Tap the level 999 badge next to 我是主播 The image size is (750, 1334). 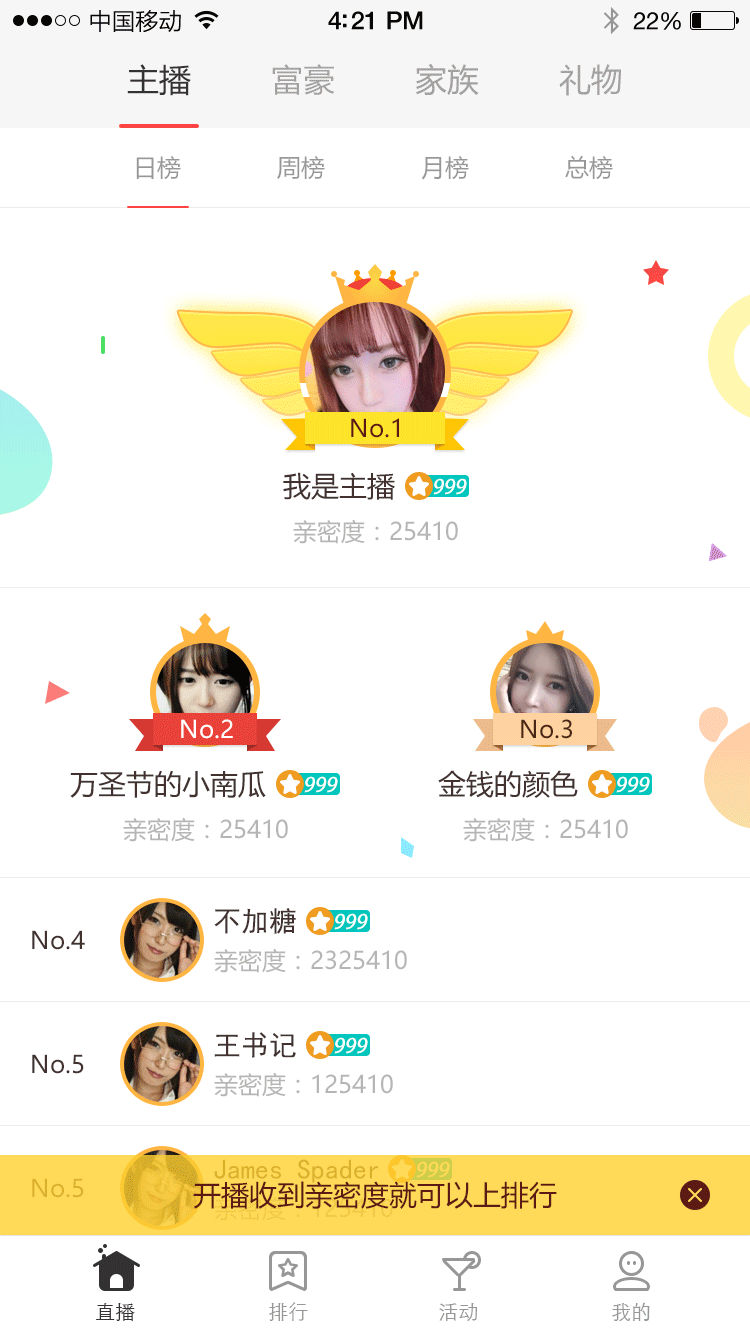tap(437, 486)
